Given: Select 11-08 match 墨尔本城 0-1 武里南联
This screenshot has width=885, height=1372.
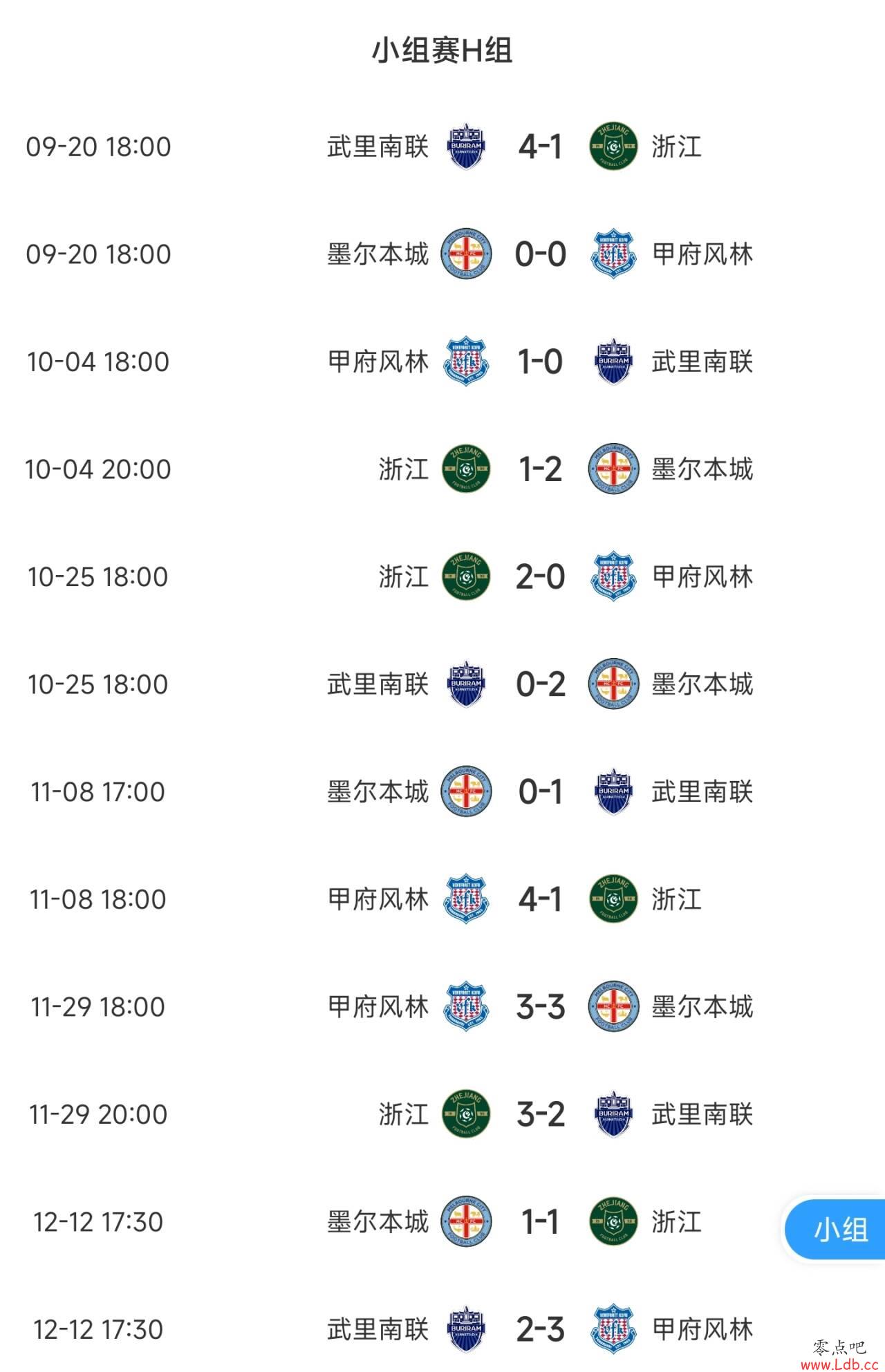Looking at the screenshot, I should (x=540, y=791).
